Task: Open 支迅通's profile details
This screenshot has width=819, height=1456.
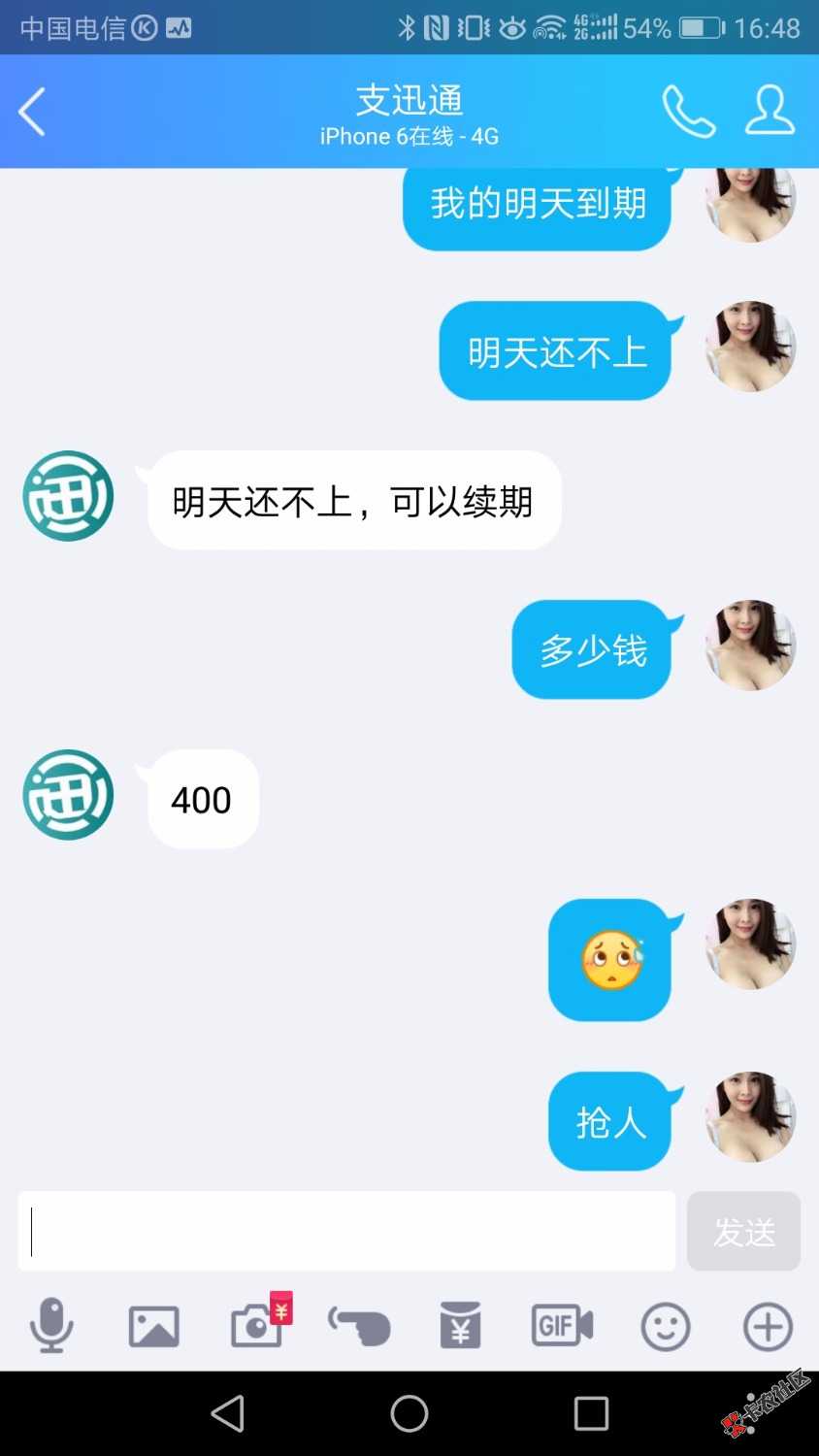Action: [x=770, y=111]
